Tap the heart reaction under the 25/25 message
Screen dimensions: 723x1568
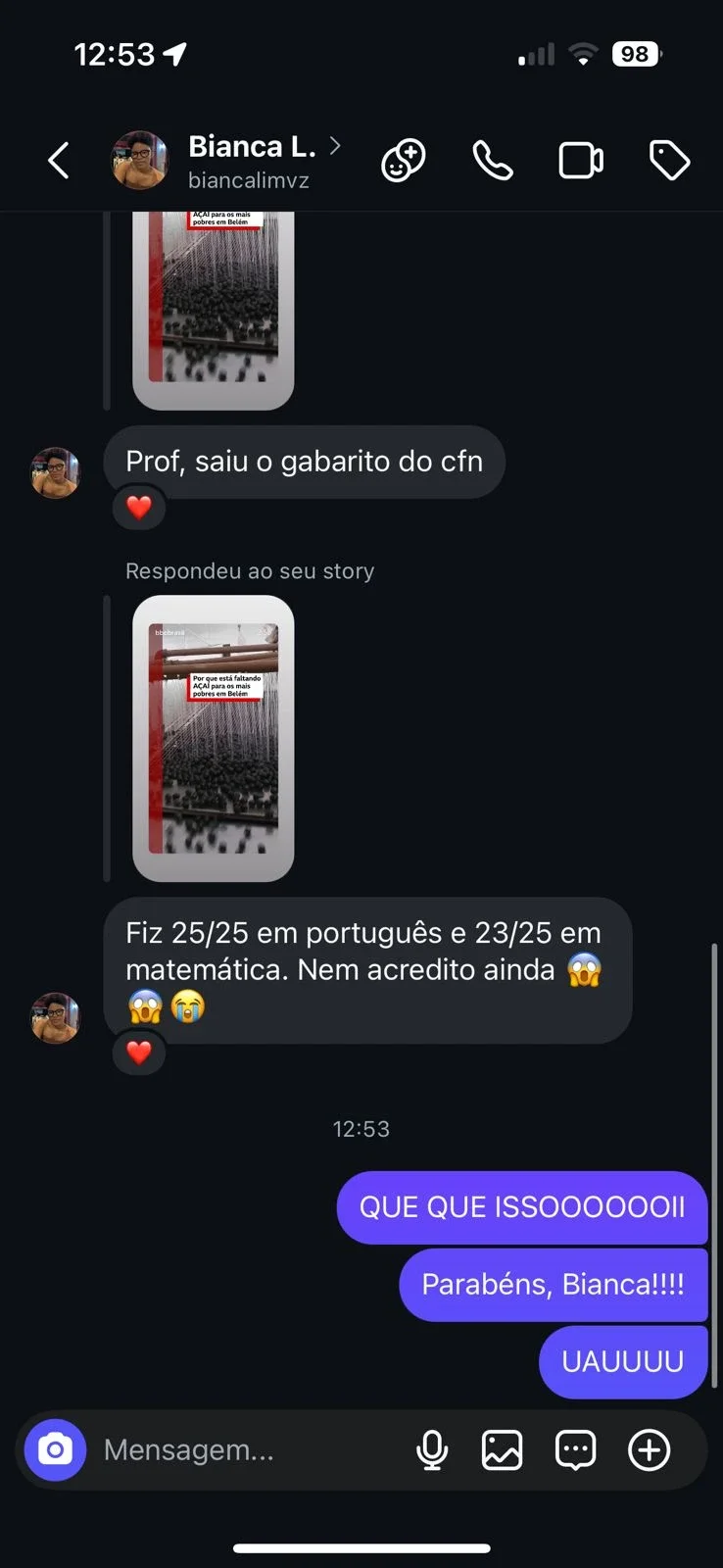point(139,1053)
